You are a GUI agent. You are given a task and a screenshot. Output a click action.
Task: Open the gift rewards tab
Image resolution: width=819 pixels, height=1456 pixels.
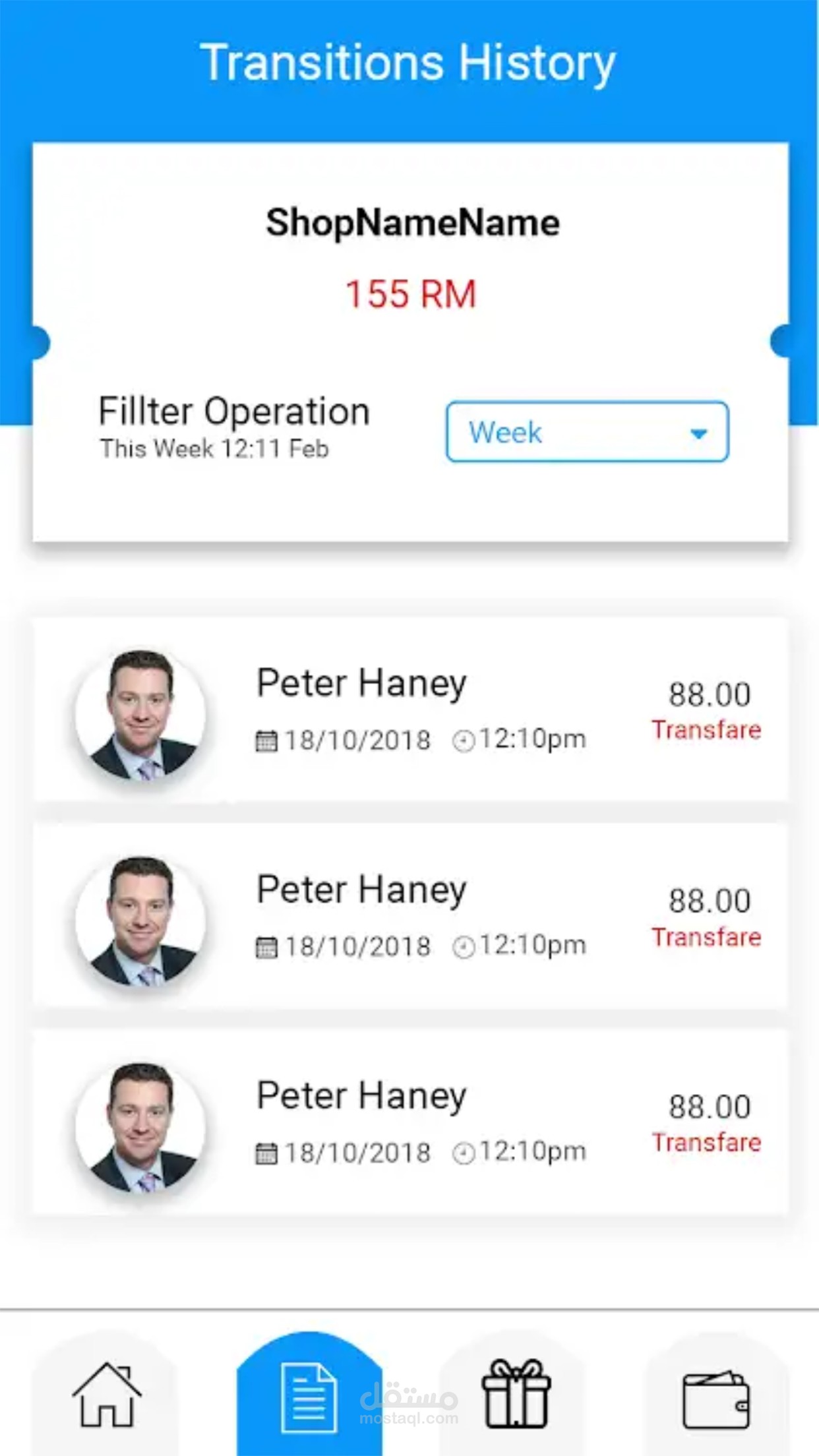[516, 1395]
